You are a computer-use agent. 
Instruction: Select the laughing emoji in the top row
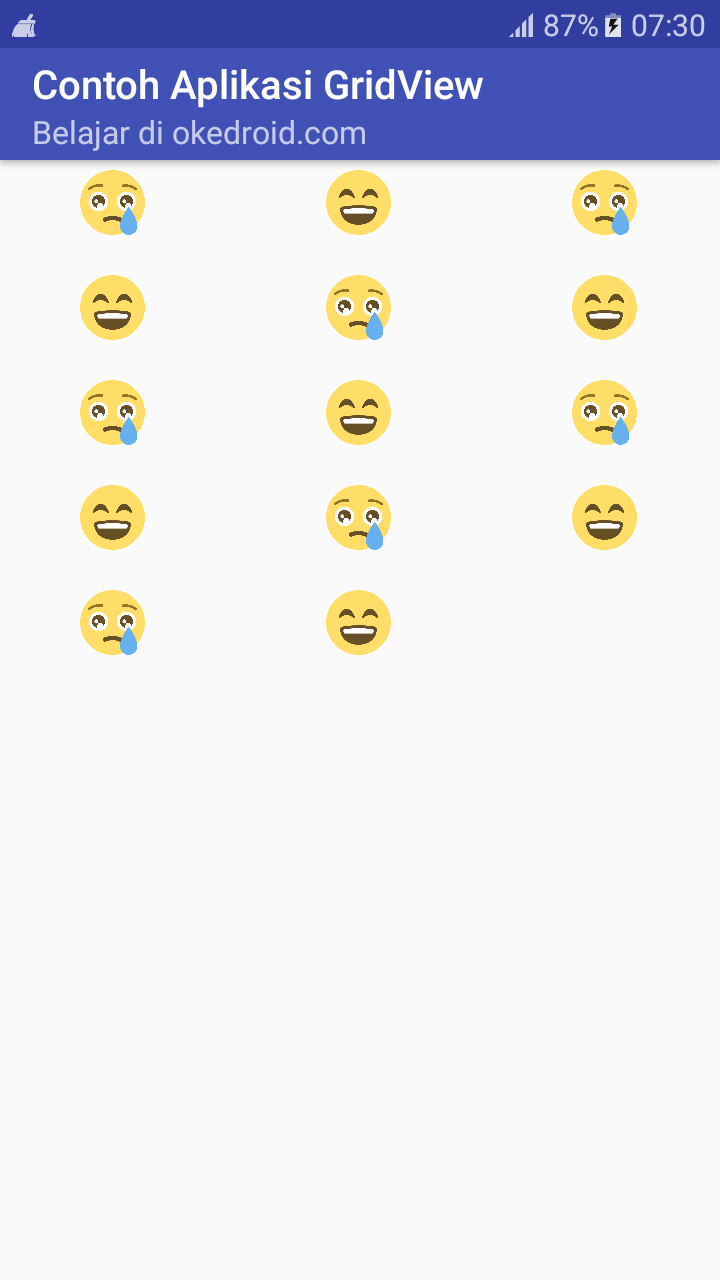pos(358,202)
